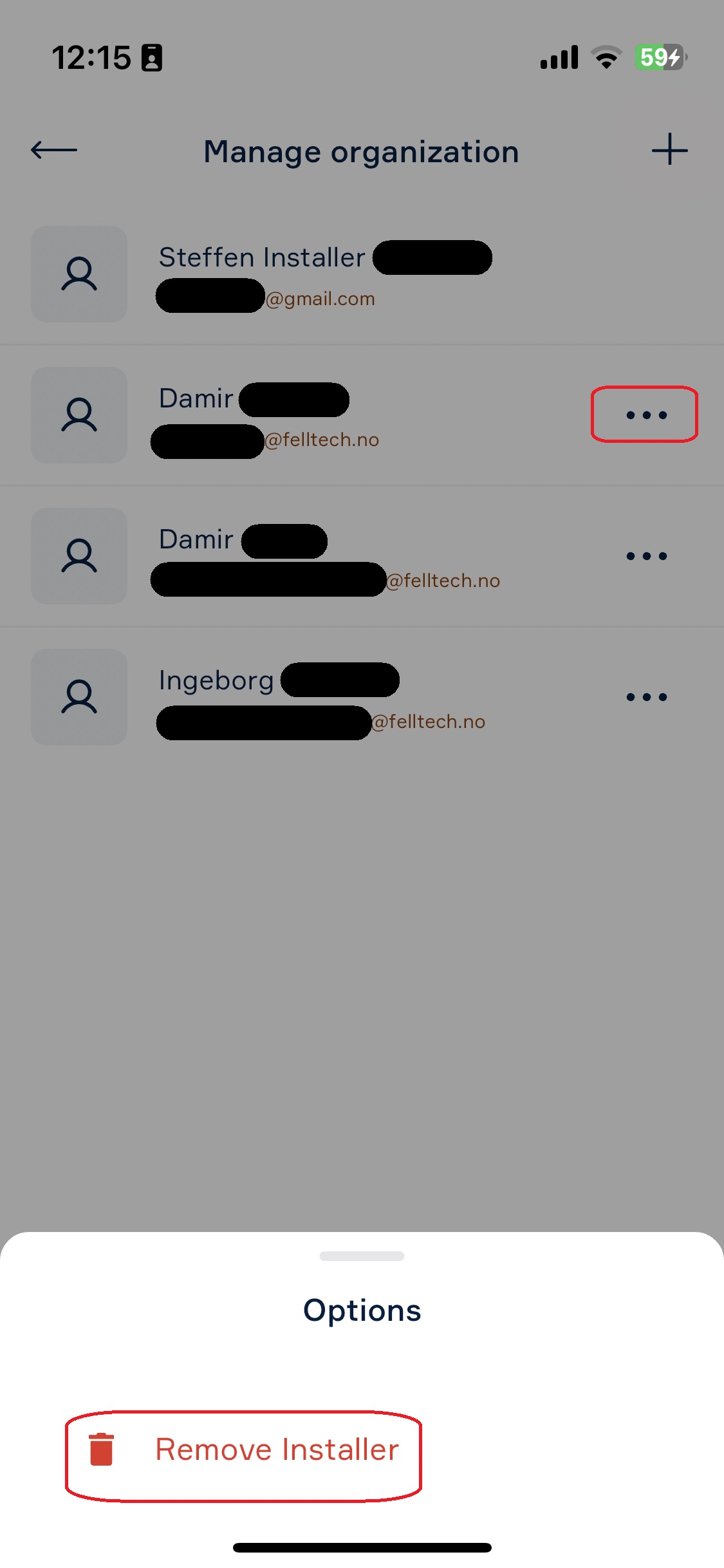This screenshot has width=724, height=1568.
Task: Open the three-dot menu next to Ingeborg
Action: [646, 697]
